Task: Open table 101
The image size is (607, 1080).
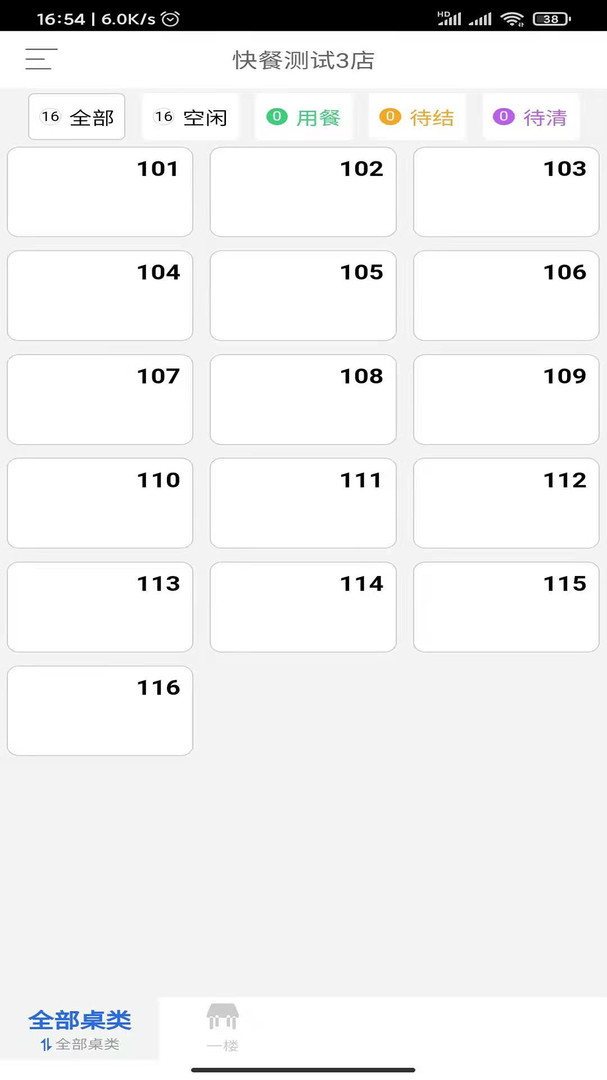Action: click(x=100, y=192)
